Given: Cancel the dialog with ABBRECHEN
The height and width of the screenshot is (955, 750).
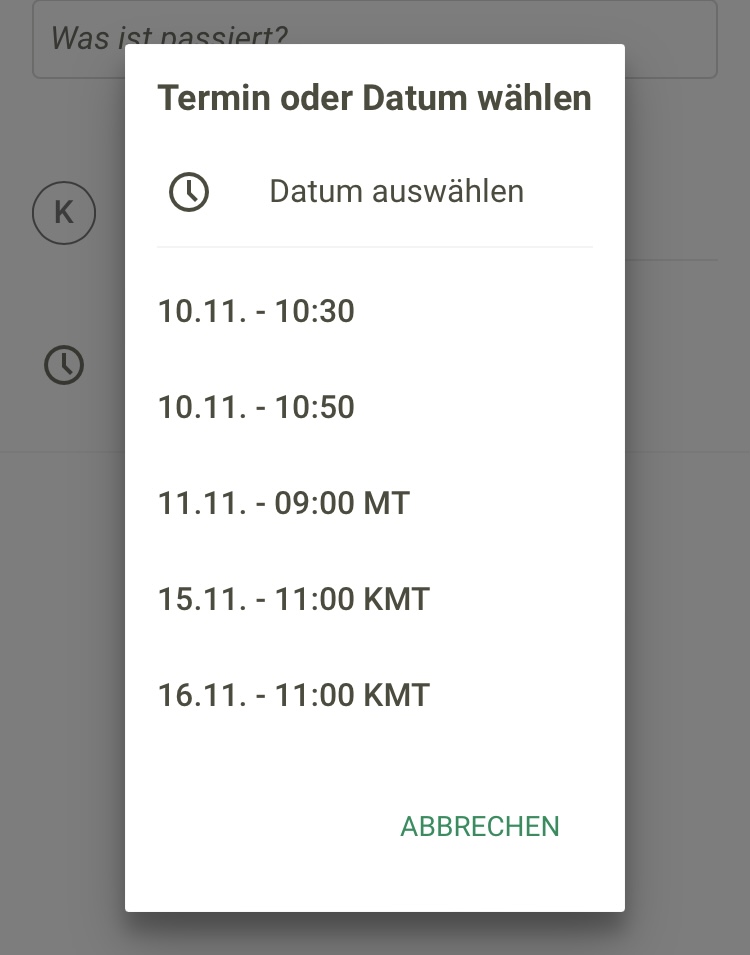Looking at the screenshot, I should tap(479, 826).
